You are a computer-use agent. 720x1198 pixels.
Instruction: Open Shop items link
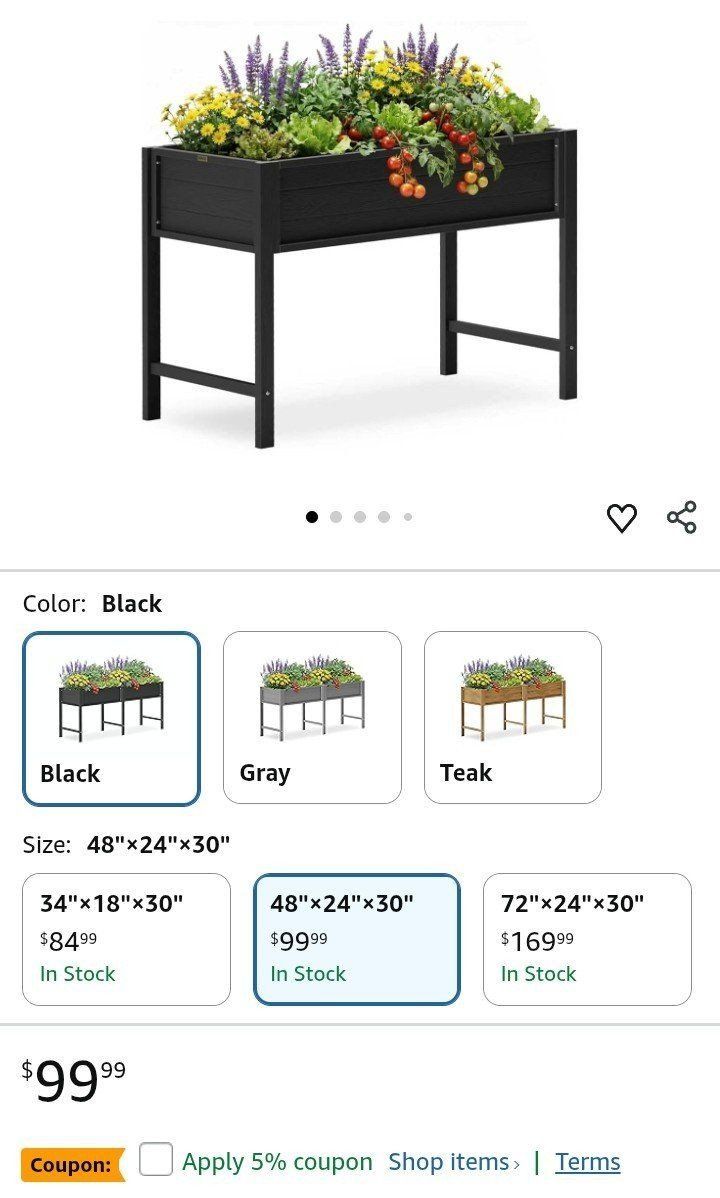click(453, 1162)
